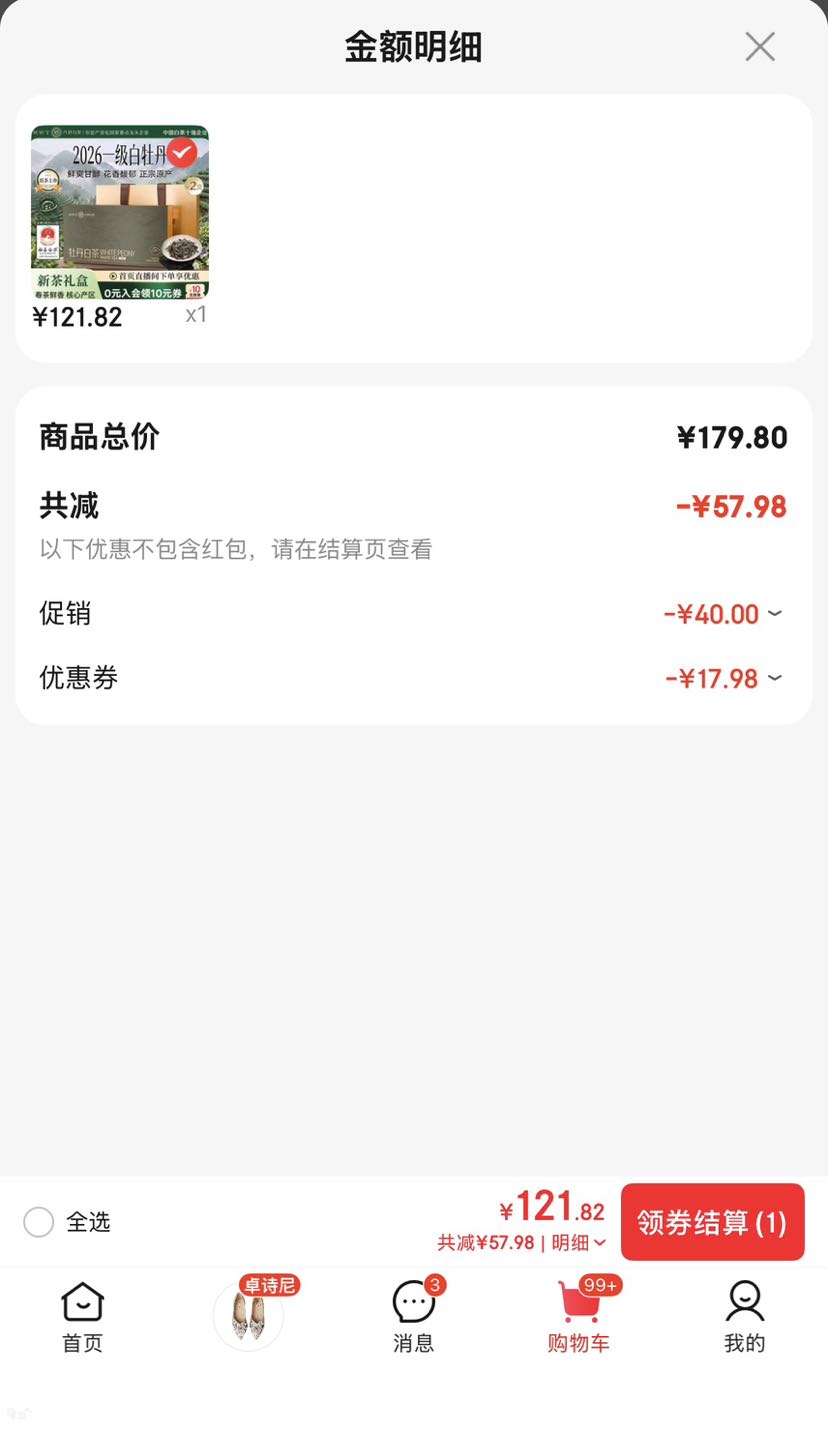The height and width of the screenshot is (1431, 828).
Task: Open the 消息 messages tab
Action: 414,1318
